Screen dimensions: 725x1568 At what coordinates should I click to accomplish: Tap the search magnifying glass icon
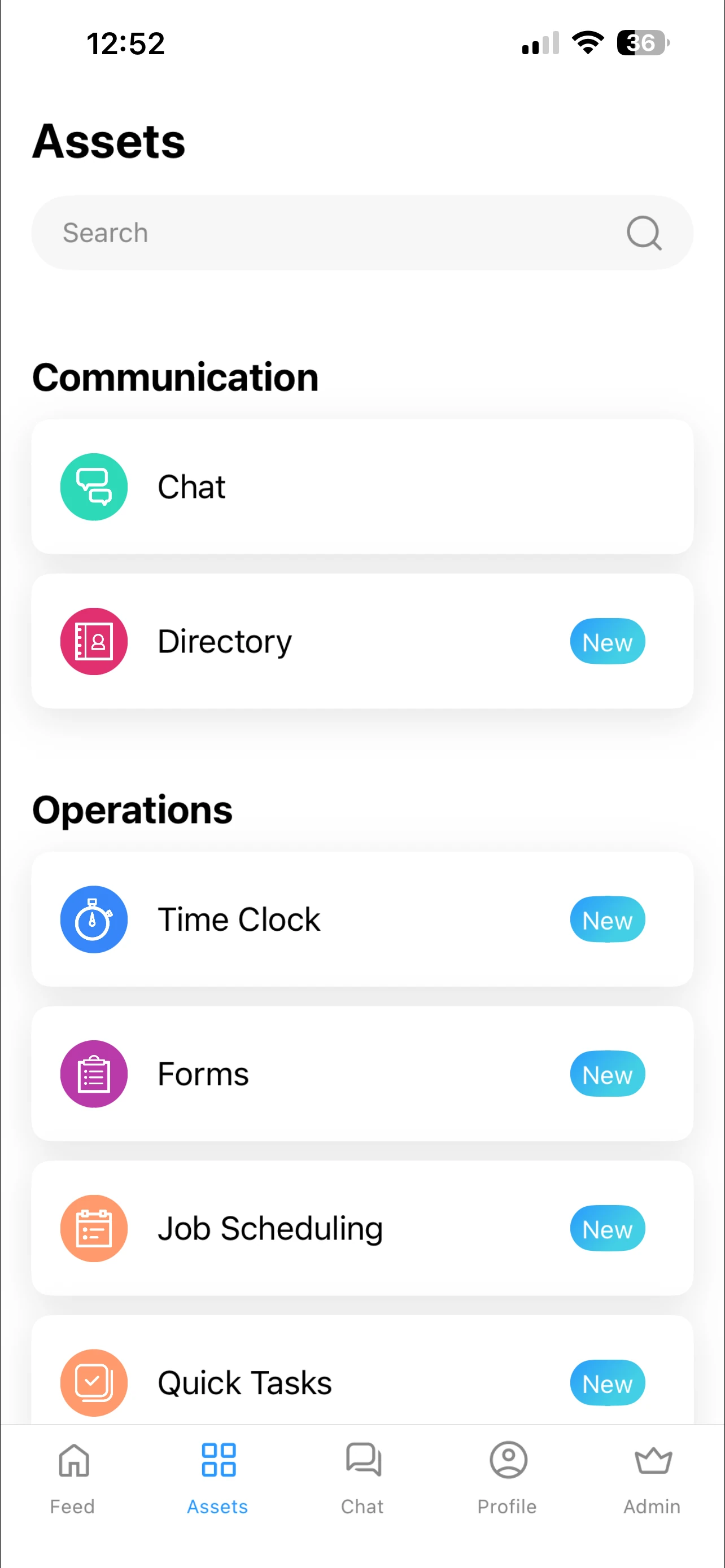click(x=644, y=233)
